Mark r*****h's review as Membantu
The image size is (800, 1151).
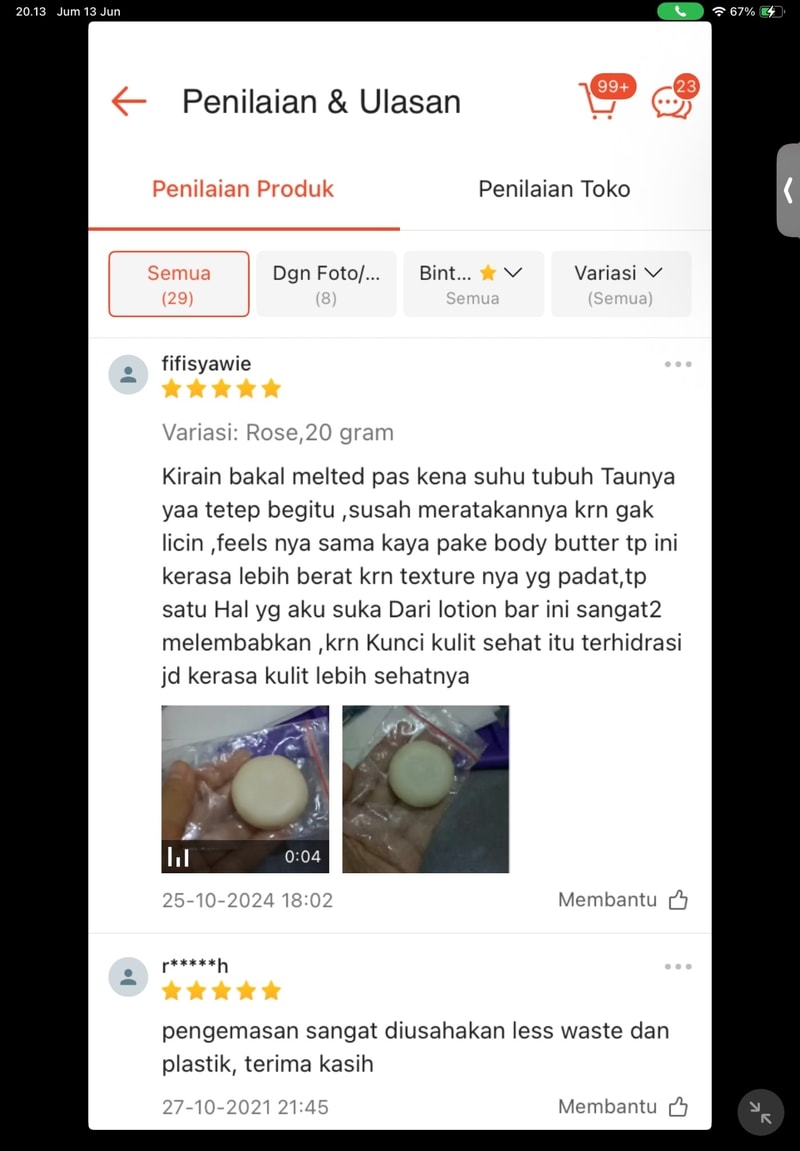click(x=623, y=1107)
